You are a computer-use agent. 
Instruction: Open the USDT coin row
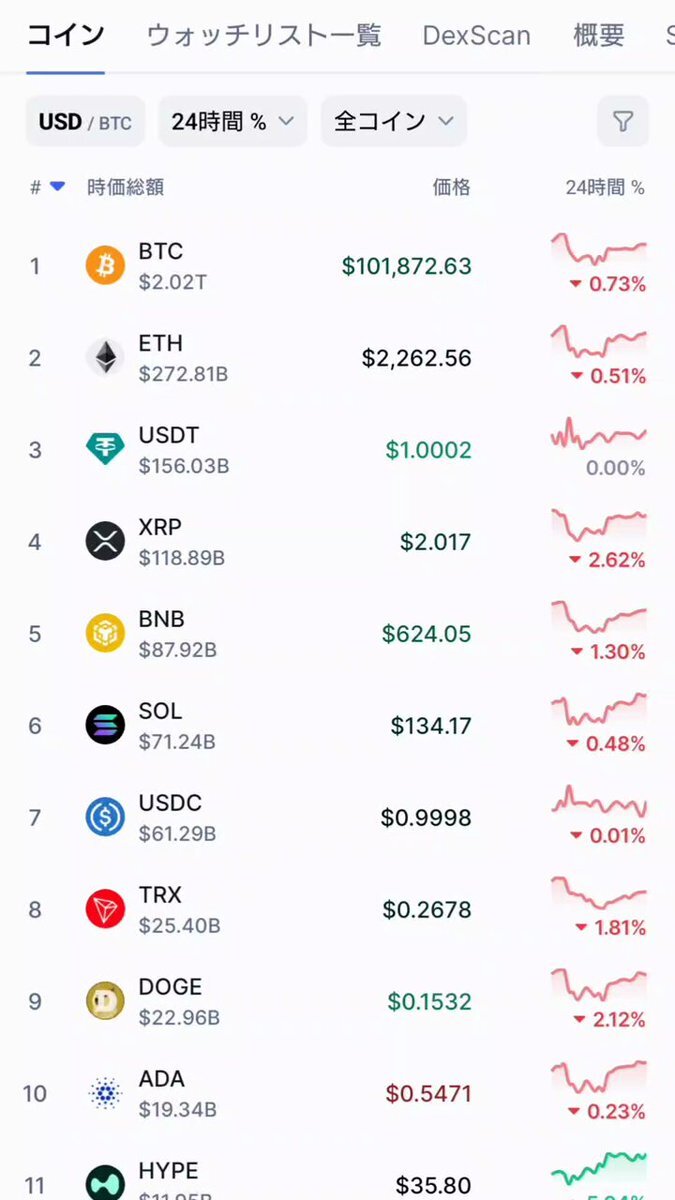[337, 450]
